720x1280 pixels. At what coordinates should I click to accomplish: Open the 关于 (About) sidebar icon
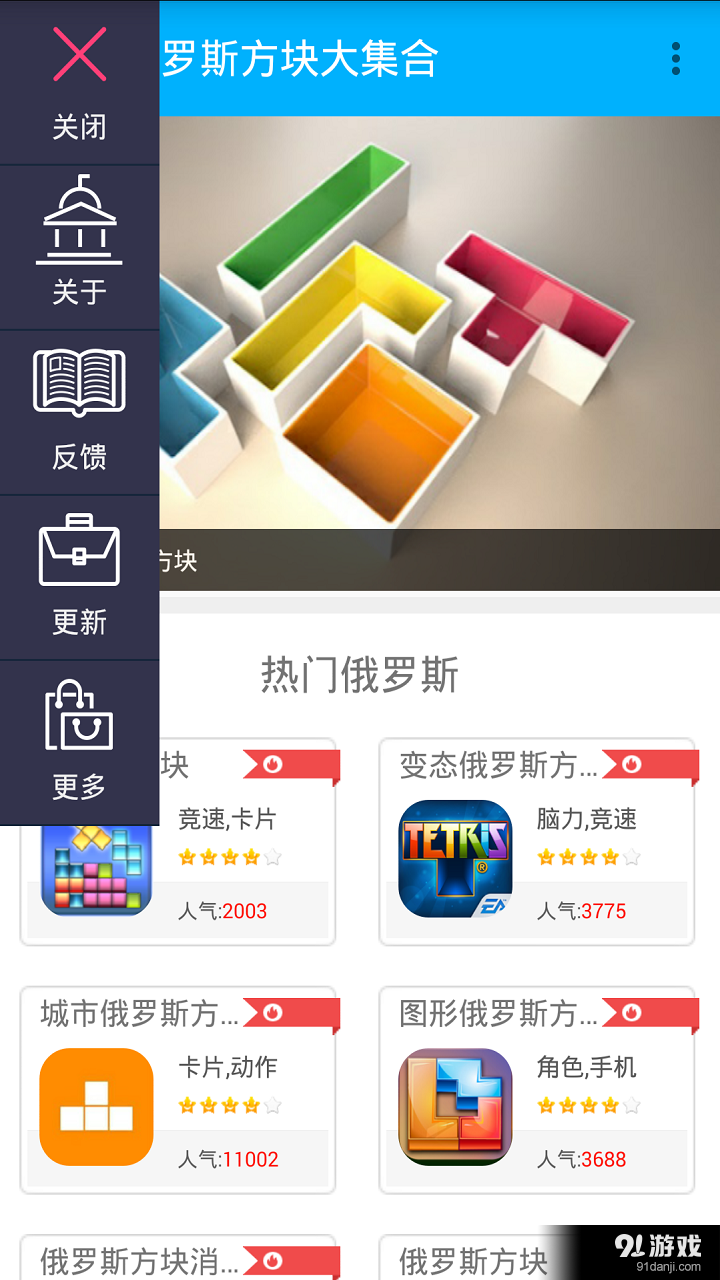click(78, 220)
